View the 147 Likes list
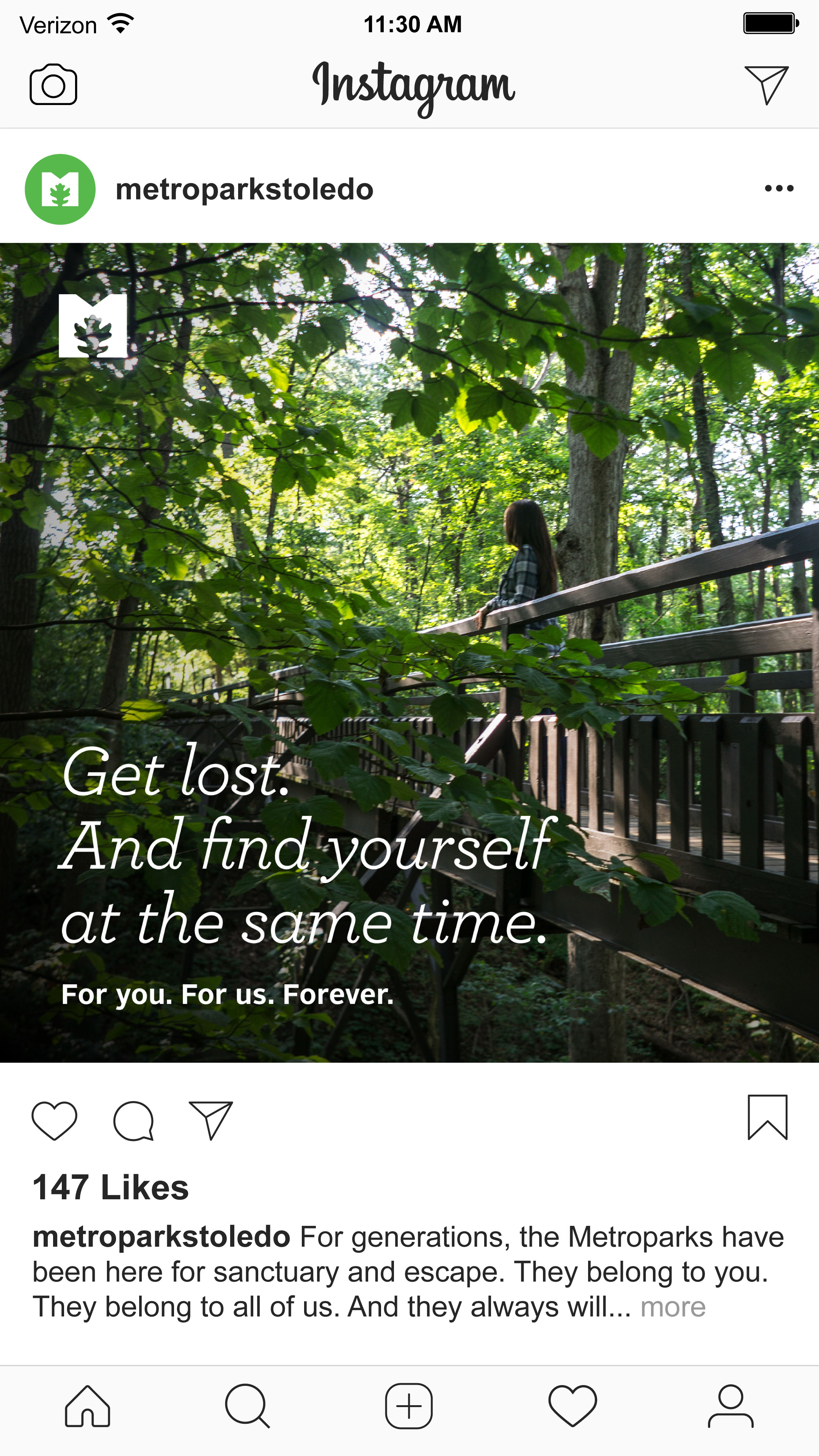This screenshot has width=819, height=1456. (x=110, y=1188)
